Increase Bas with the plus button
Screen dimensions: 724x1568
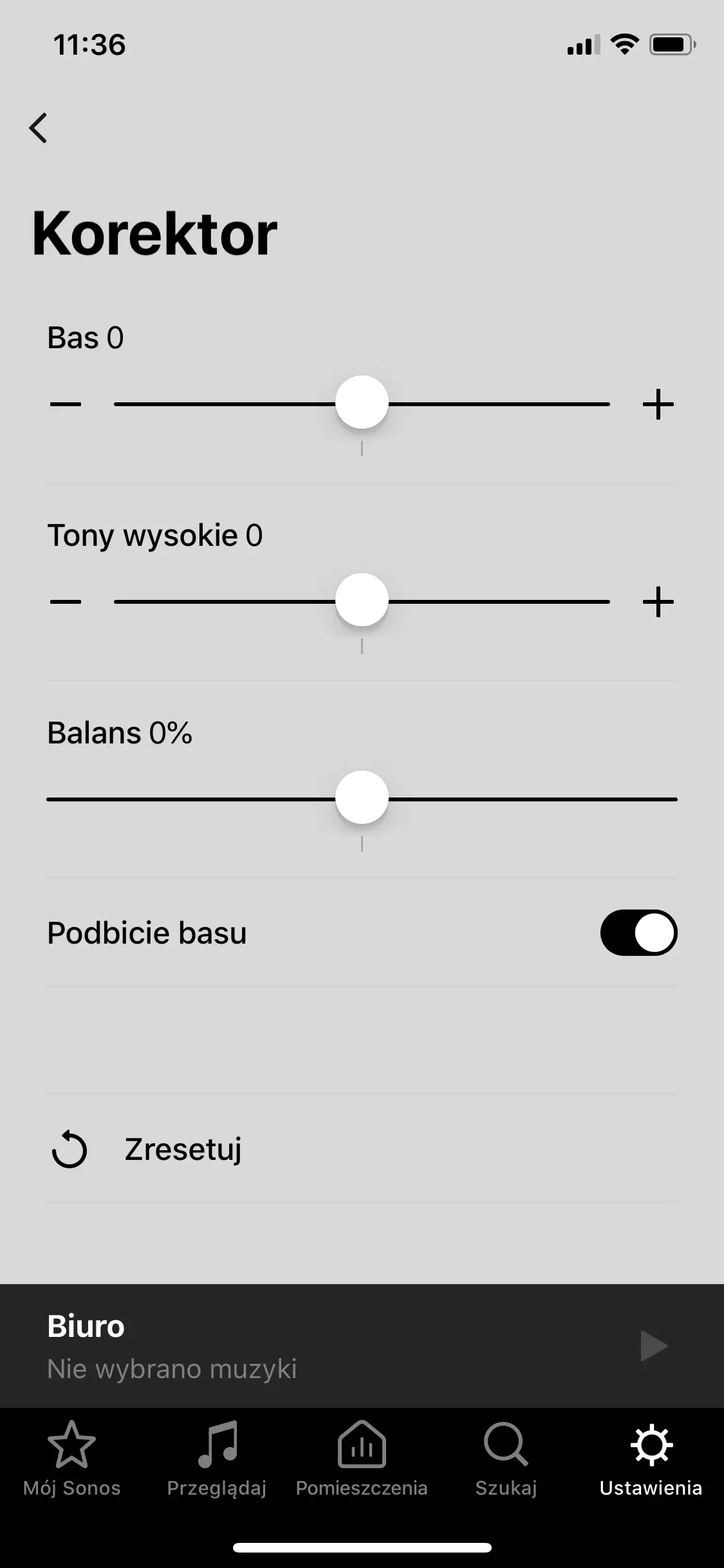point(658,405)
